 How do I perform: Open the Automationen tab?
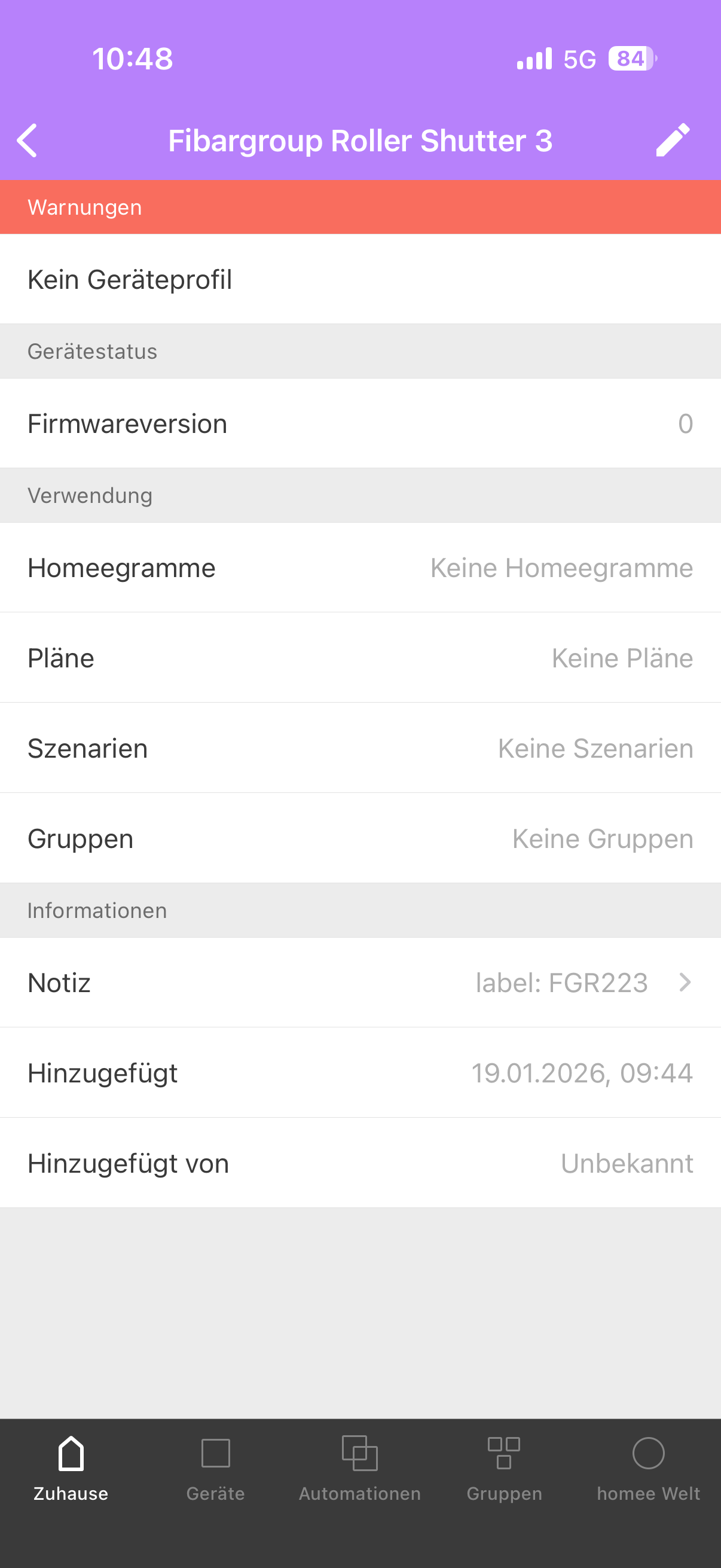[x=359, y=1468]
